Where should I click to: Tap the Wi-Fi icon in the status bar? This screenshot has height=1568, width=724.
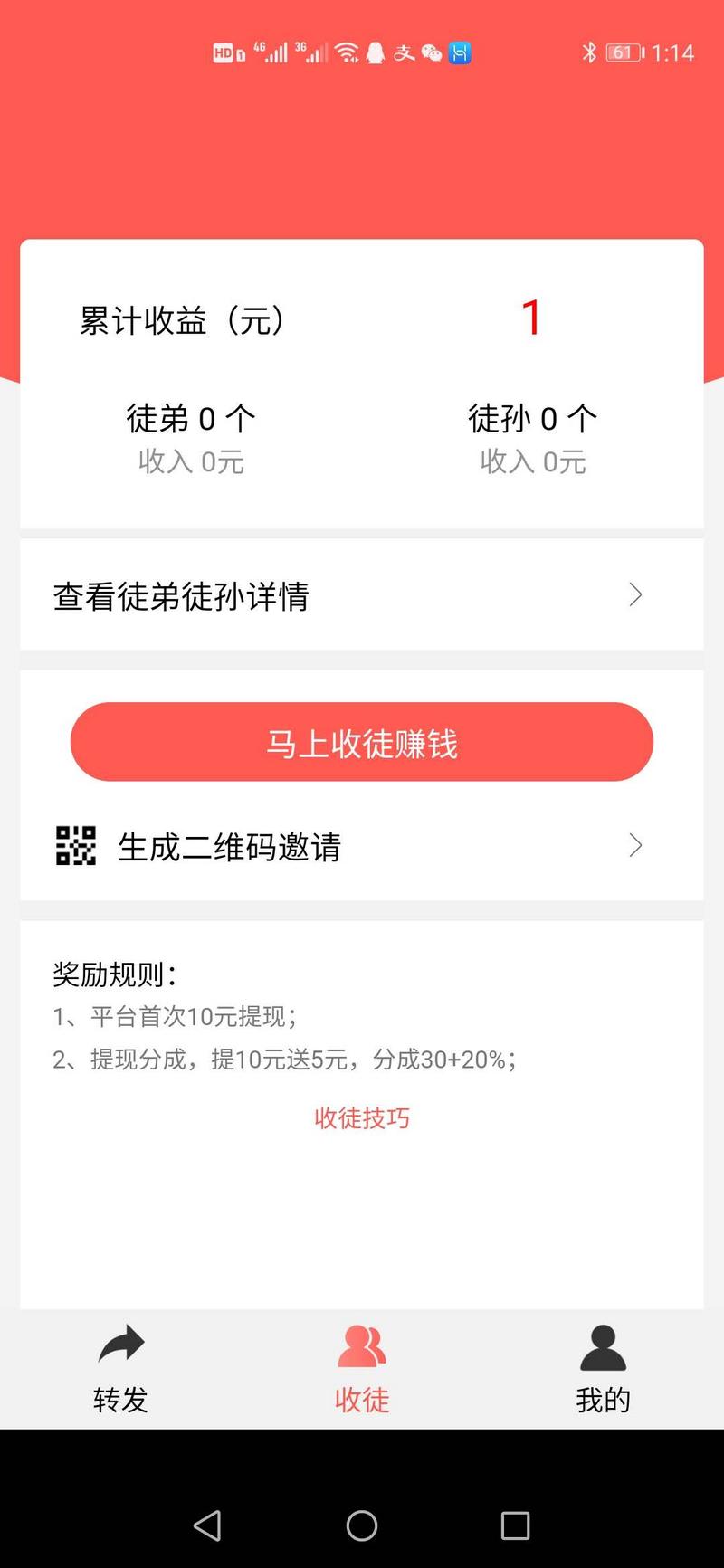pos(348,52)
